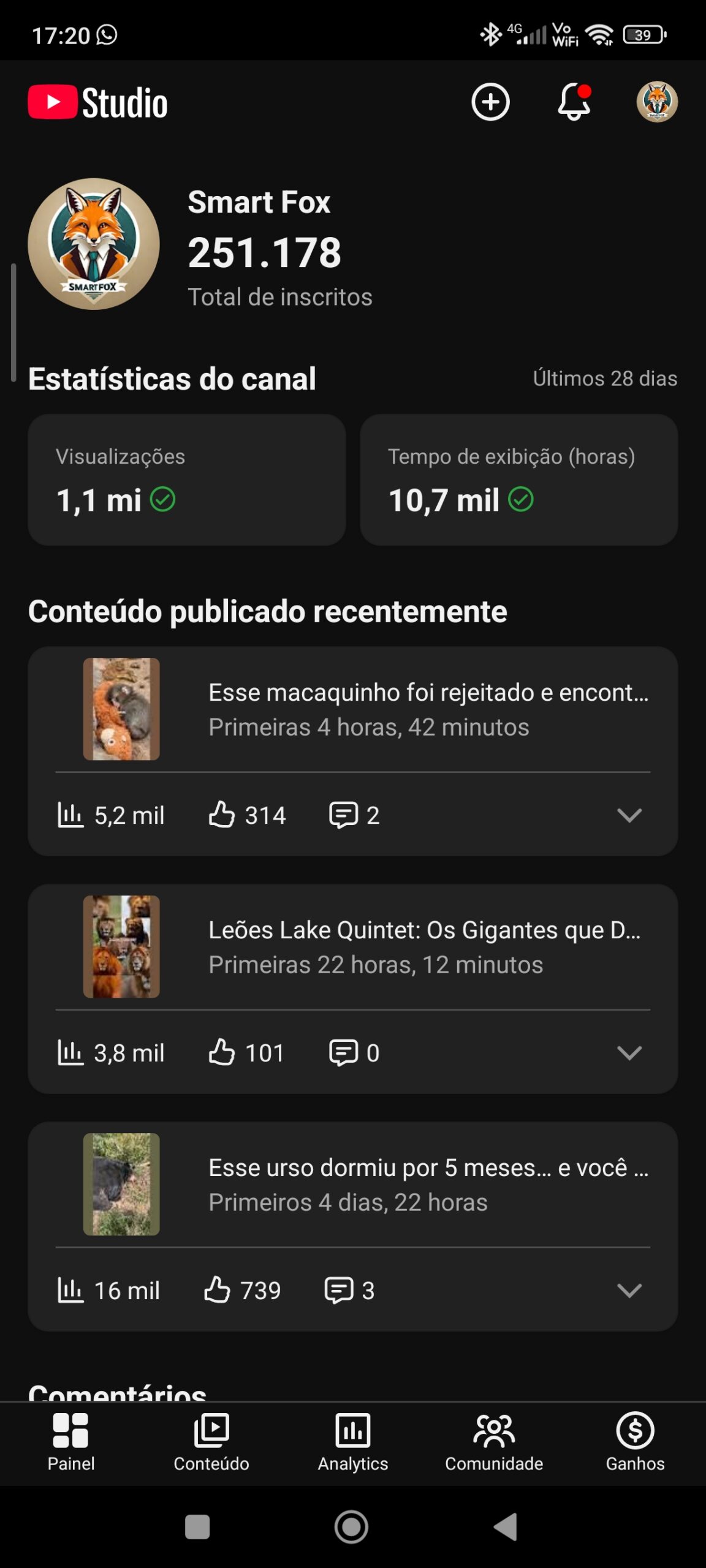Open the Tempo de exibição stats card
Image resolution: width=706 pixels, height=1568 pixels.
pyautogui.click(x=518, y=480)
